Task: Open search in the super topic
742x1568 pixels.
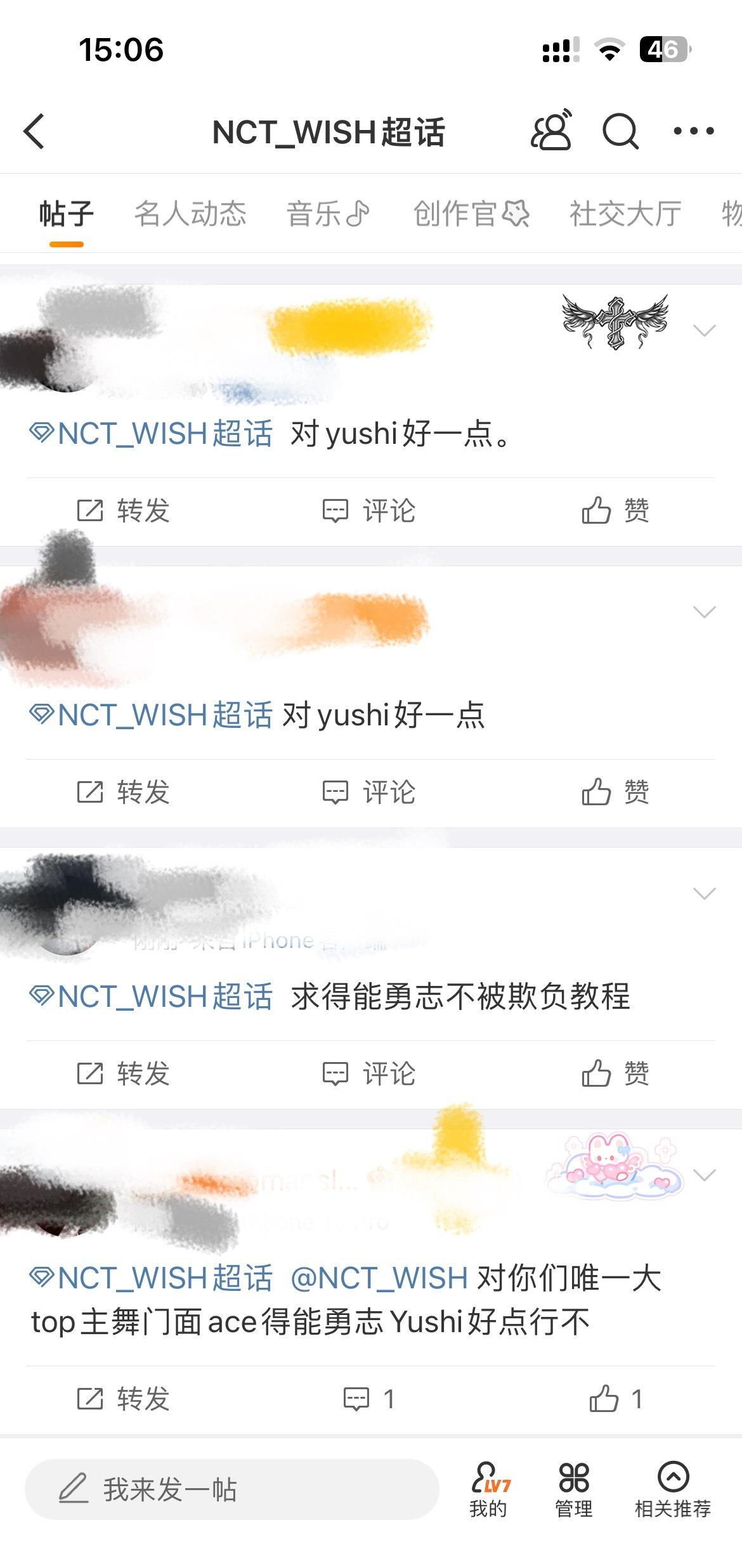Action: click(x=620, y=131)
